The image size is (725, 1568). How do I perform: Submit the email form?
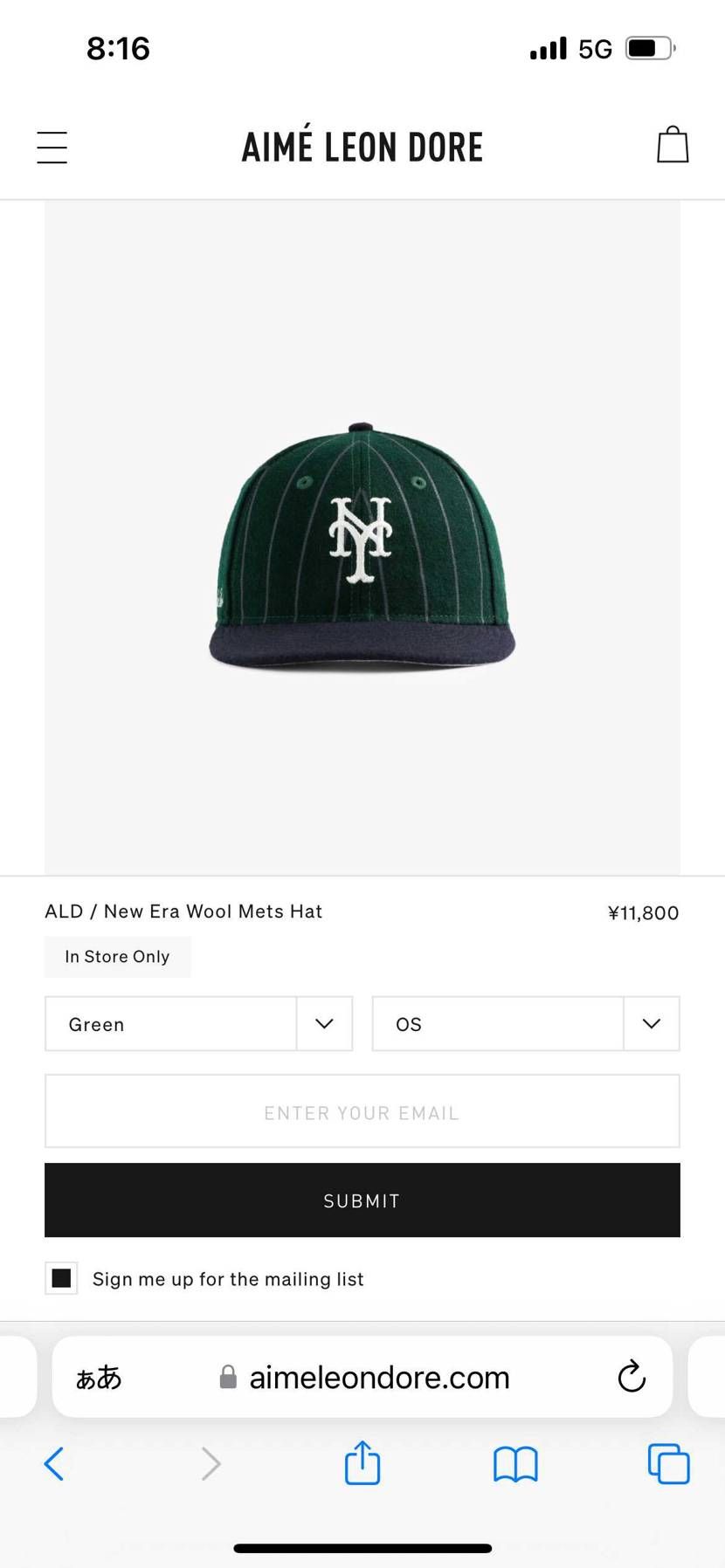(362, 1200)
